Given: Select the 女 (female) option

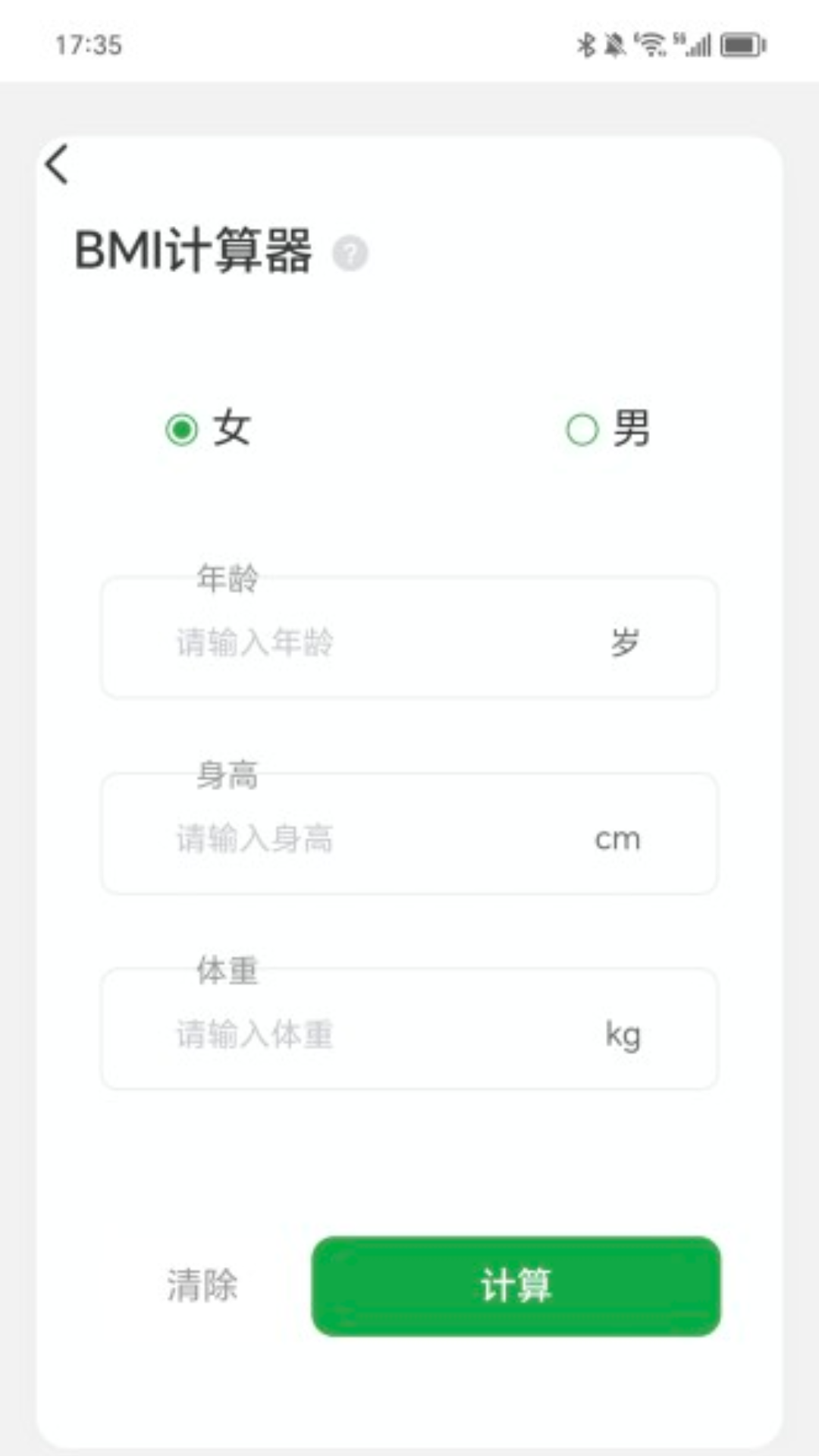Looking at the screenshot, I should click(x=183, y=430).
